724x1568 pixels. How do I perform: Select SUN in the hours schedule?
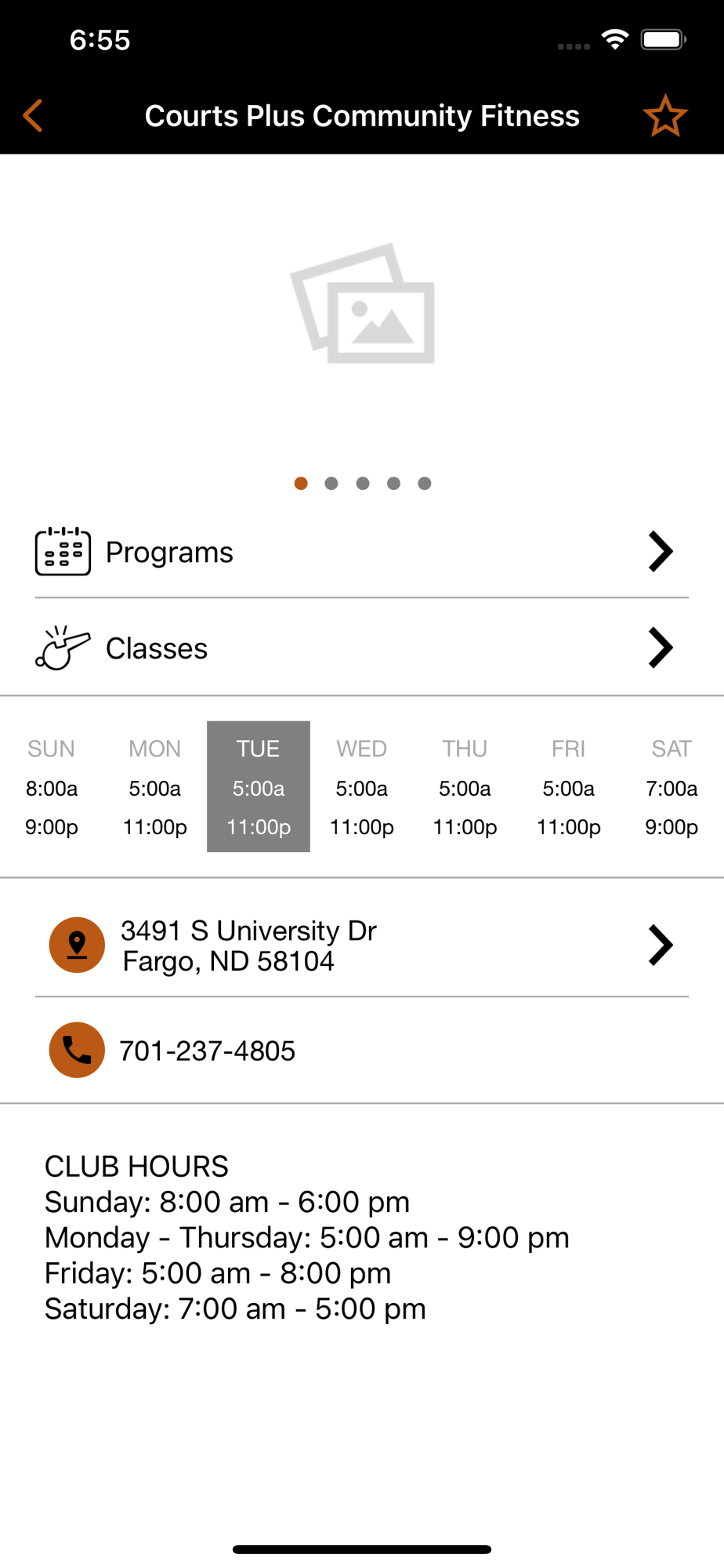[52, 786]
